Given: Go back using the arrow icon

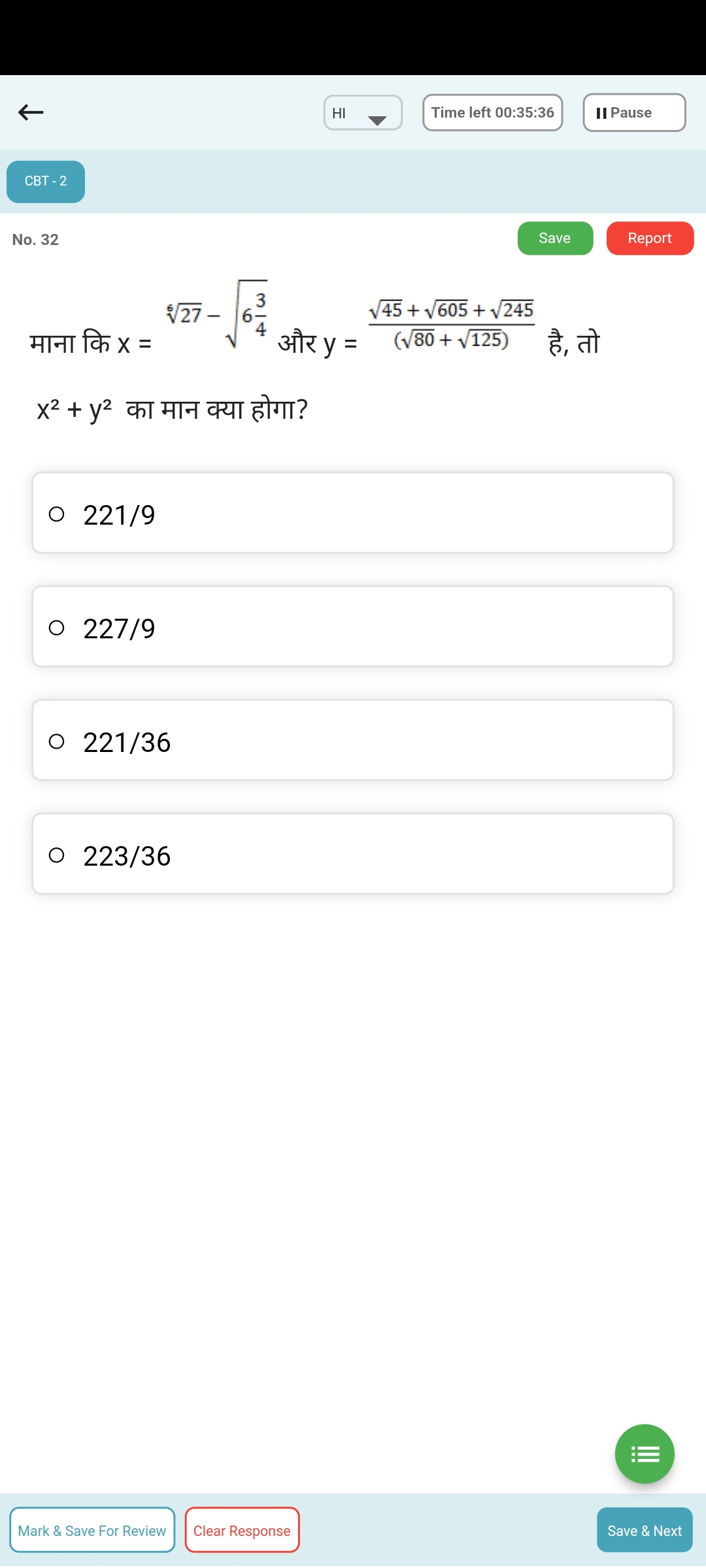Looking at the screenshot, I should [31, 112].
